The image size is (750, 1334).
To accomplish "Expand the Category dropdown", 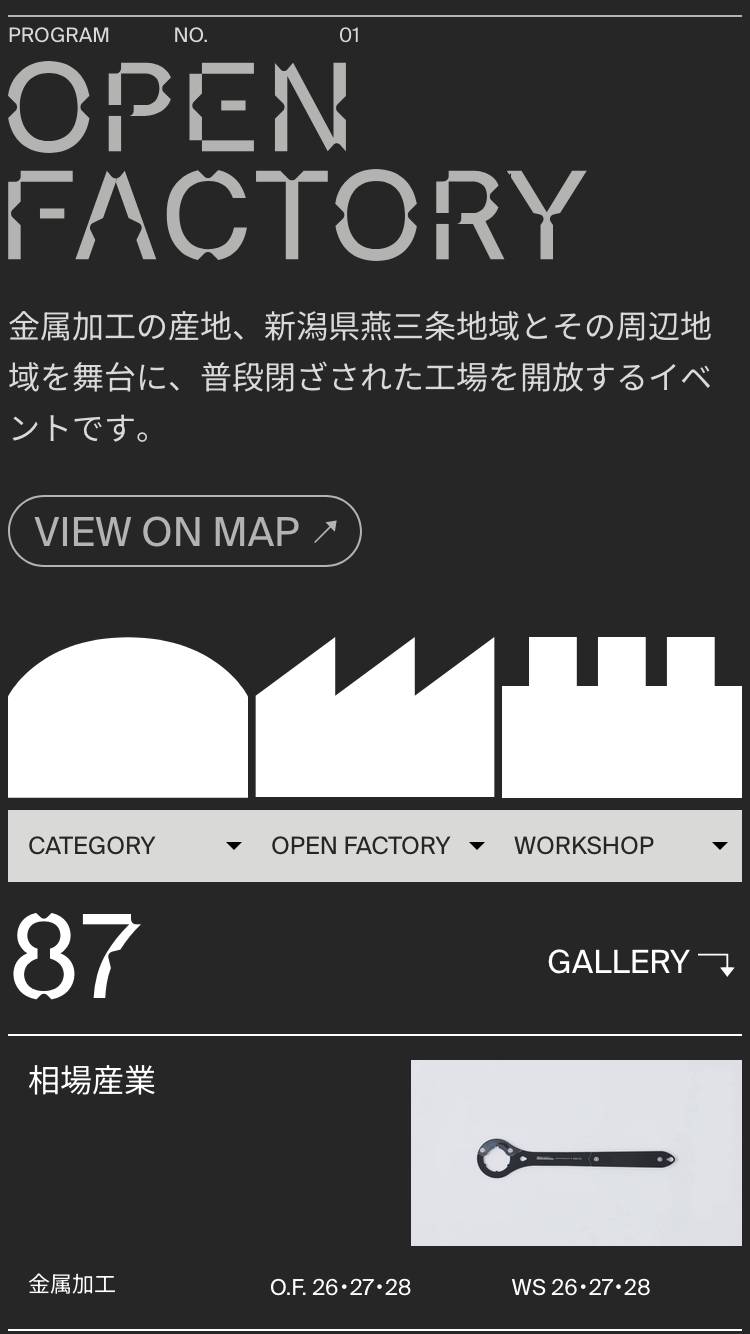I will (134, 846).
